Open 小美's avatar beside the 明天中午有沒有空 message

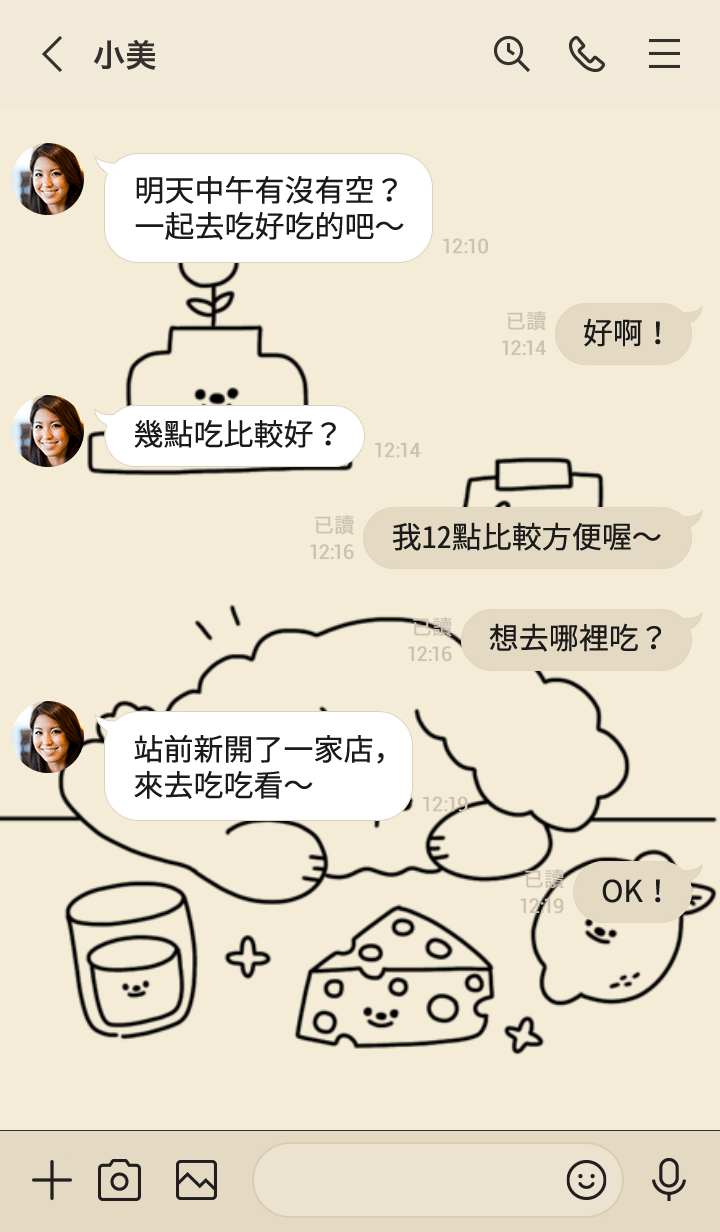click(48, 179)
